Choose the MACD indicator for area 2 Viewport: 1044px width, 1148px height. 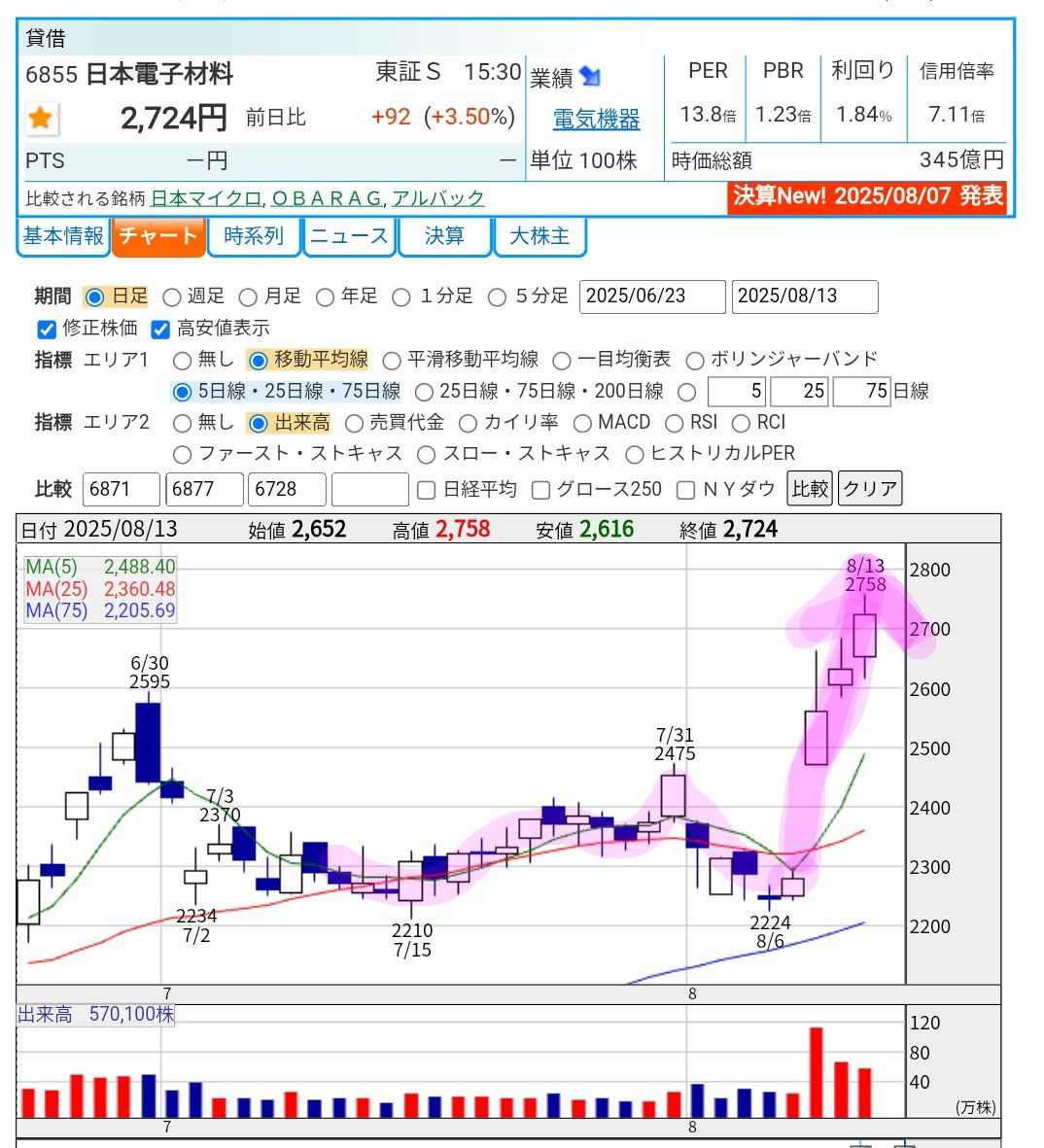coord(582,423)
